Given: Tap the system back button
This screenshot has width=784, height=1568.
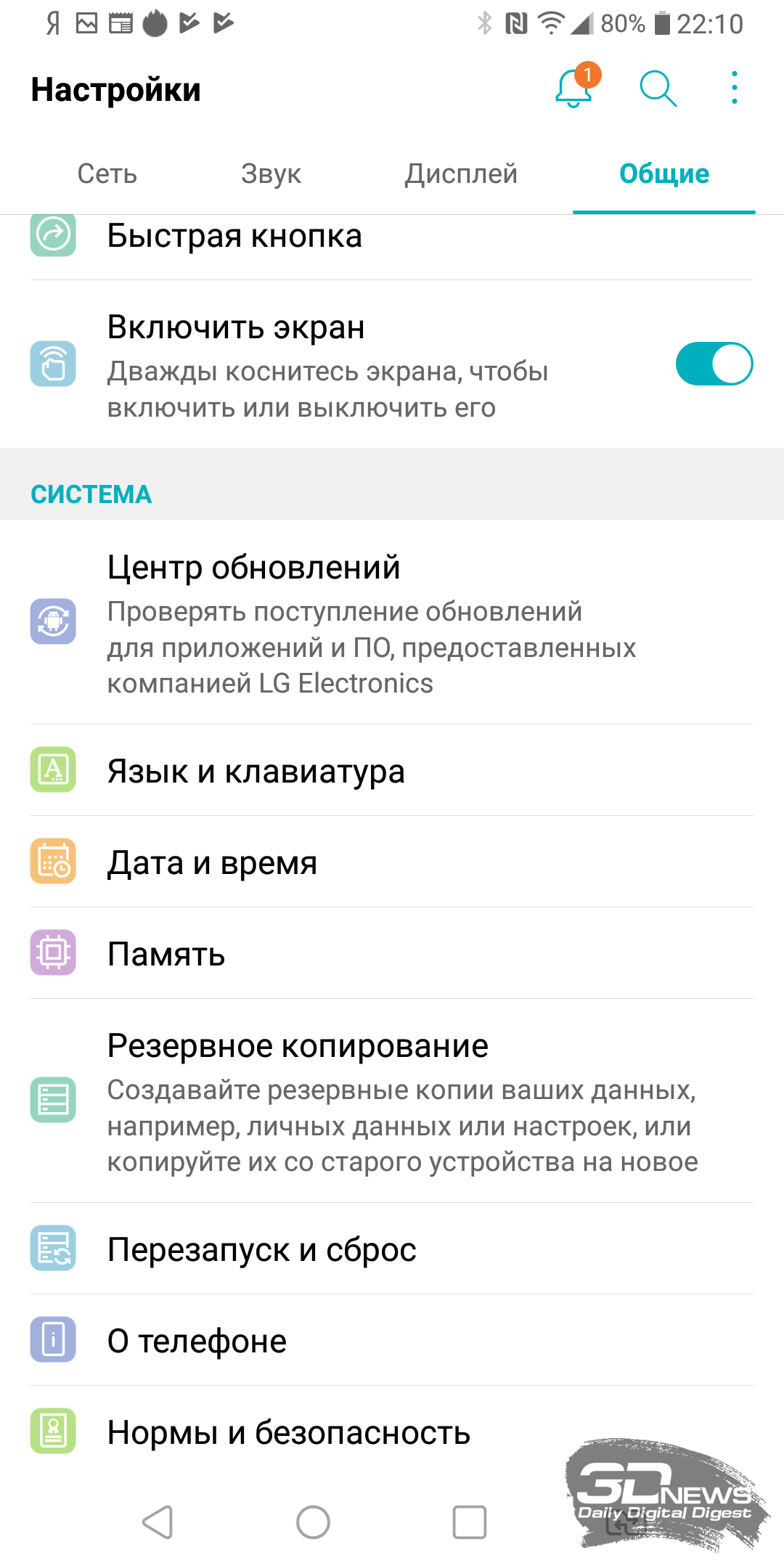Looking at the screenshot, I should [x=158, y=1522].
